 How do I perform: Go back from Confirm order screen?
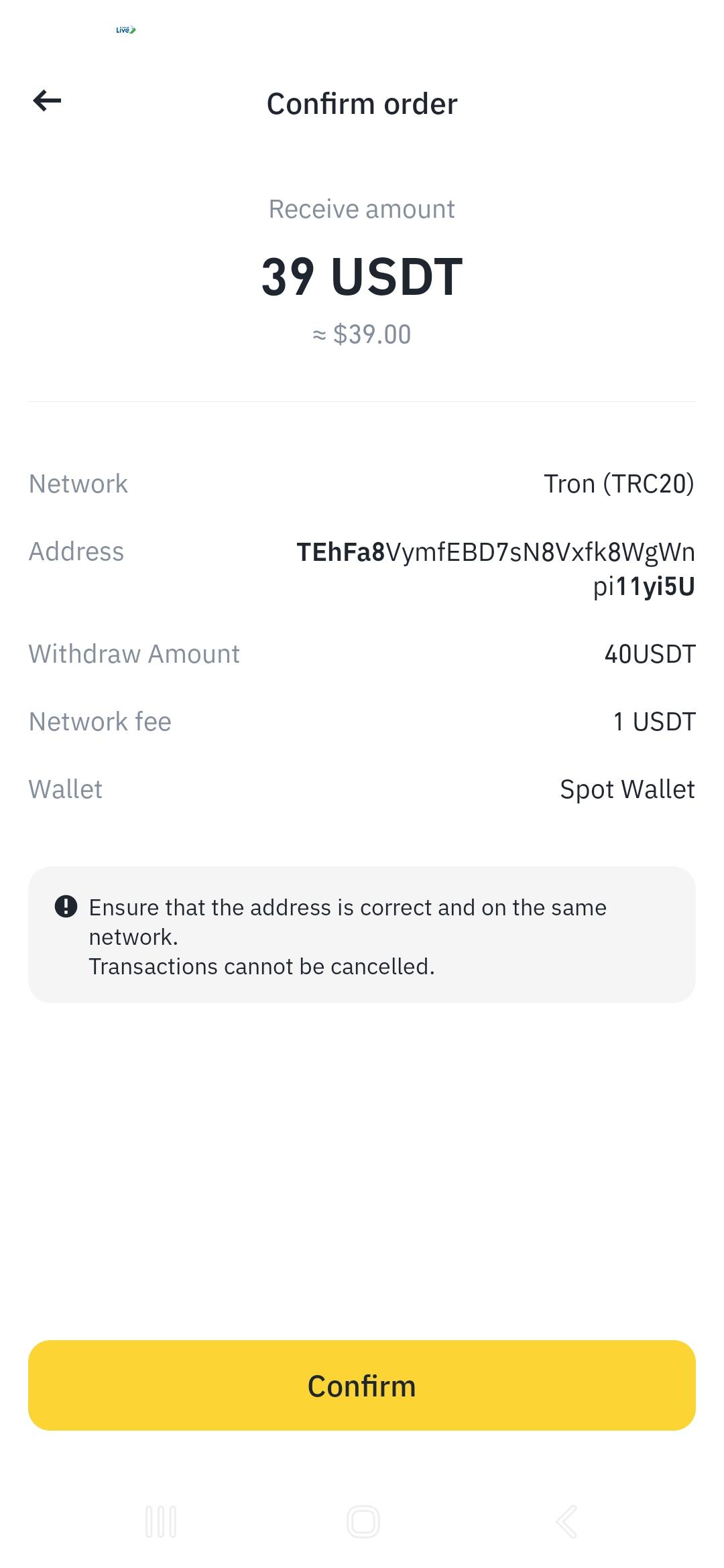coord(47,101)
